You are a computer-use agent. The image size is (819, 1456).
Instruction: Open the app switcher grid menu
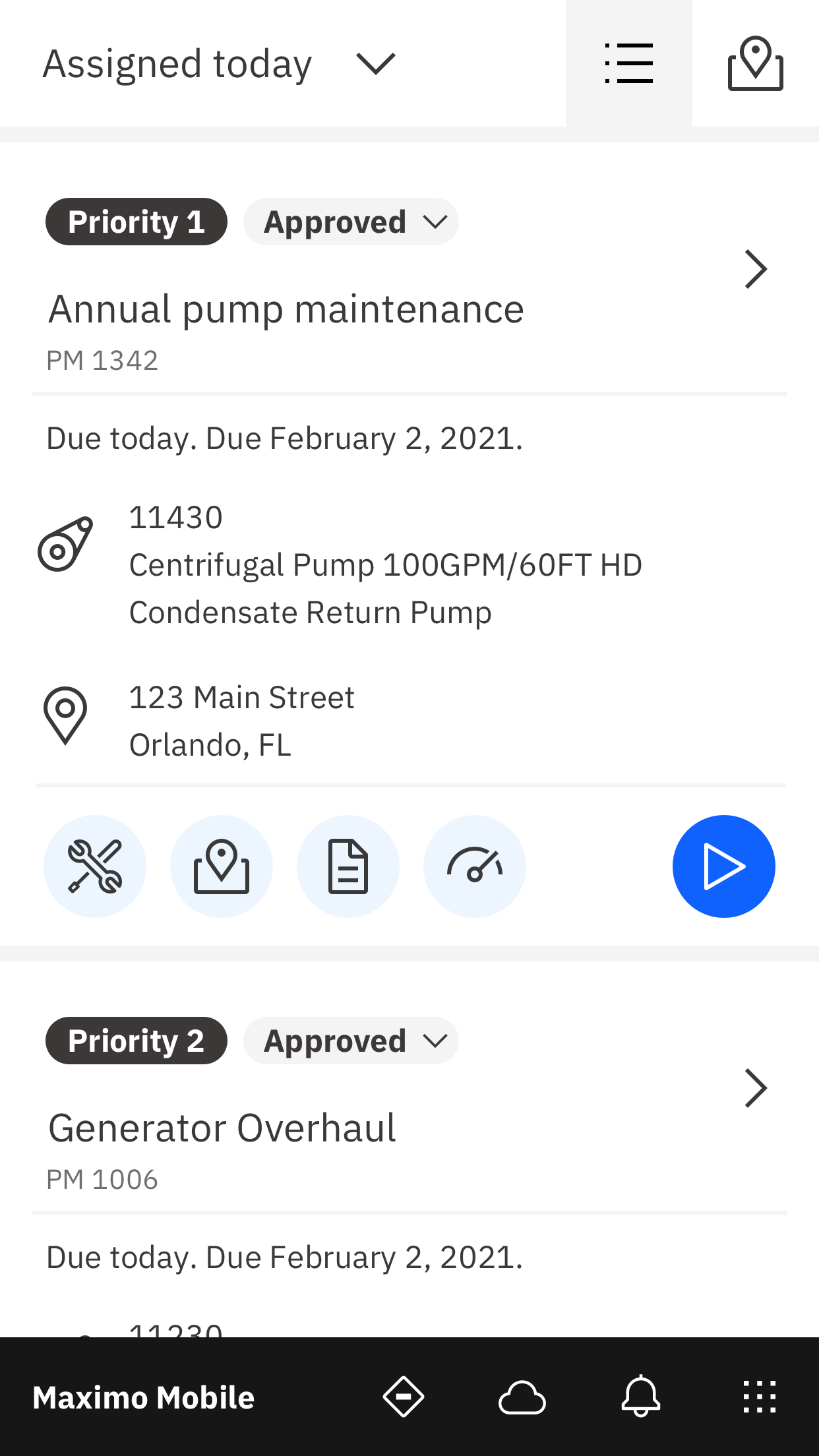click(760, 1397)
